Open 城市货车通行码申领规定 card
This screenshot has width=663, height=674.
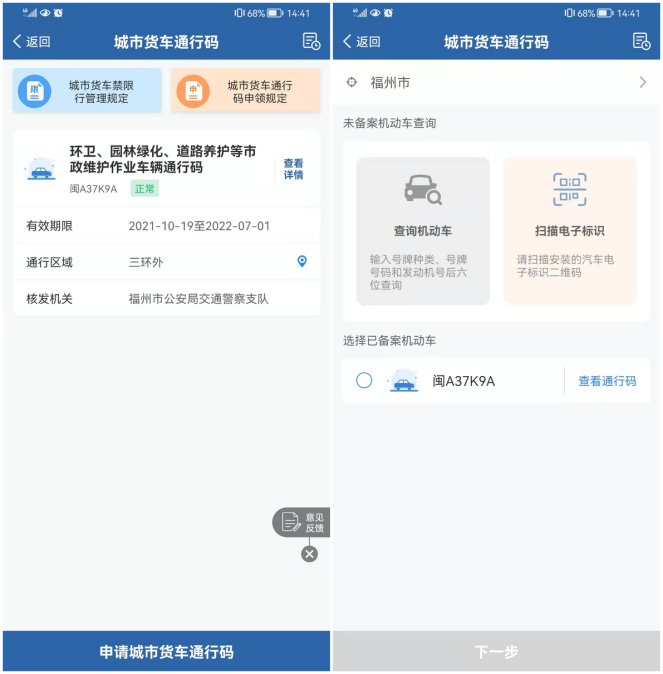point(245,91)
